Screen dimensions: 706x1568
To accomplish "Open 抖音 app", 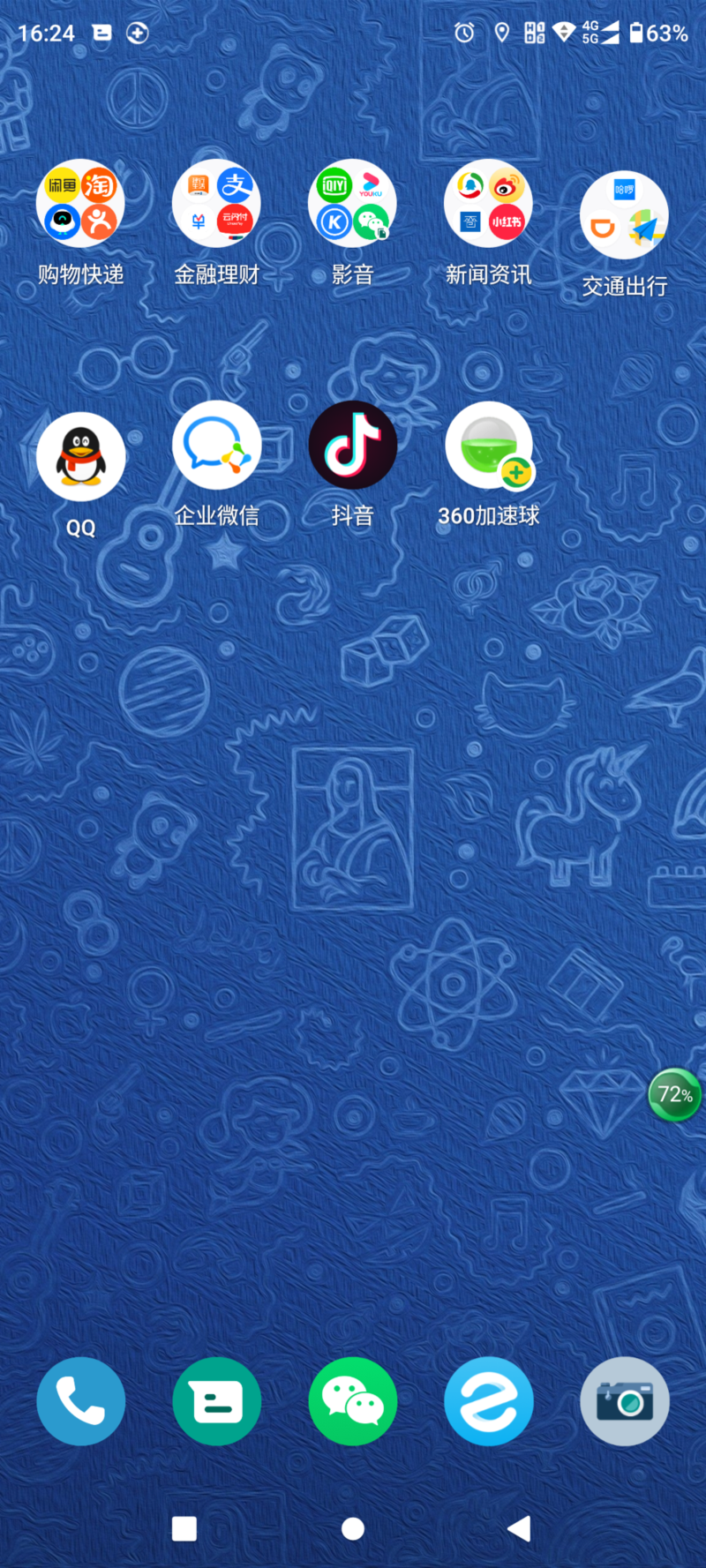I will click(352, 446).
